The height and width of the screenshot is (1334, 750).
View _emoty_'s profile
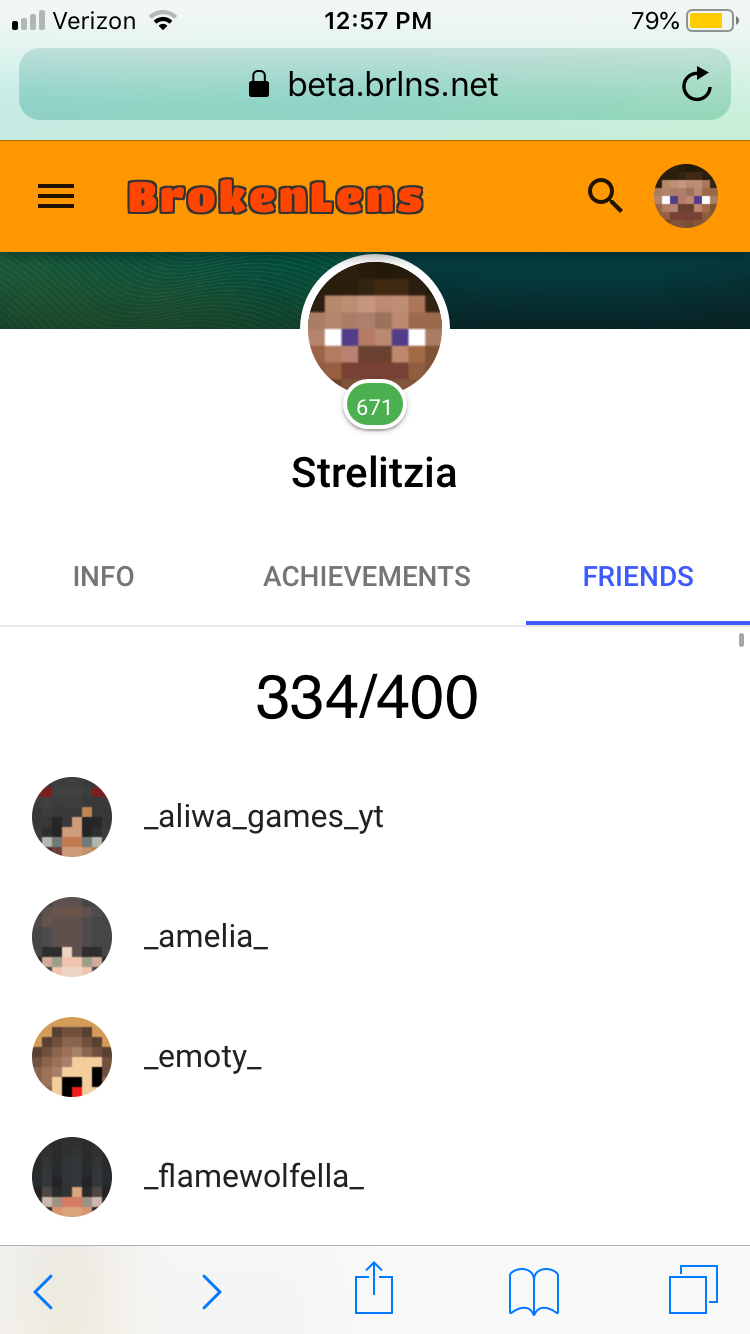(x=375, y=1057)
